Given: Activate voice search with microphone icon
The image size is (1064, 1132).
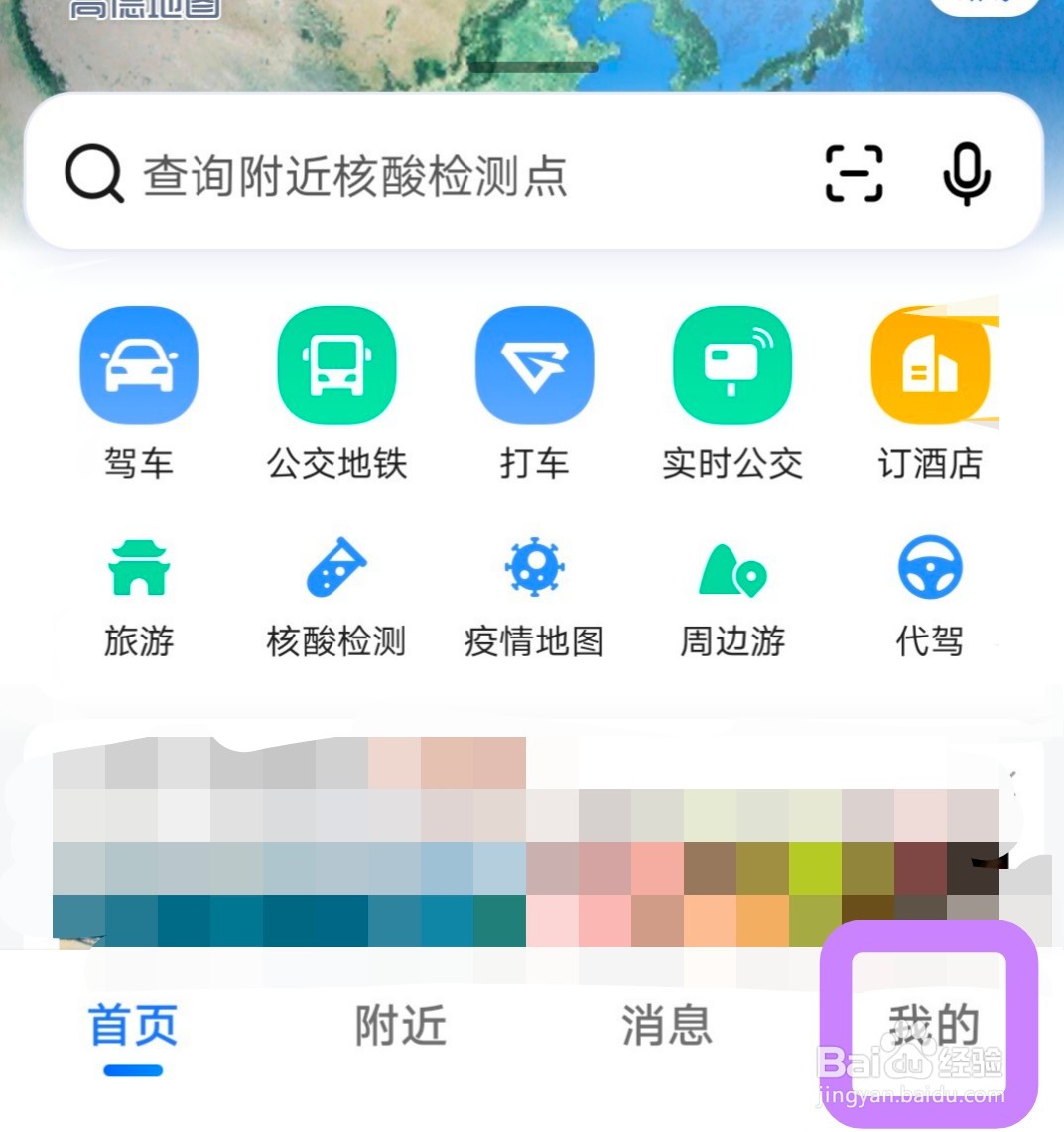Looking at the screenshot, I should click(964, 172).
